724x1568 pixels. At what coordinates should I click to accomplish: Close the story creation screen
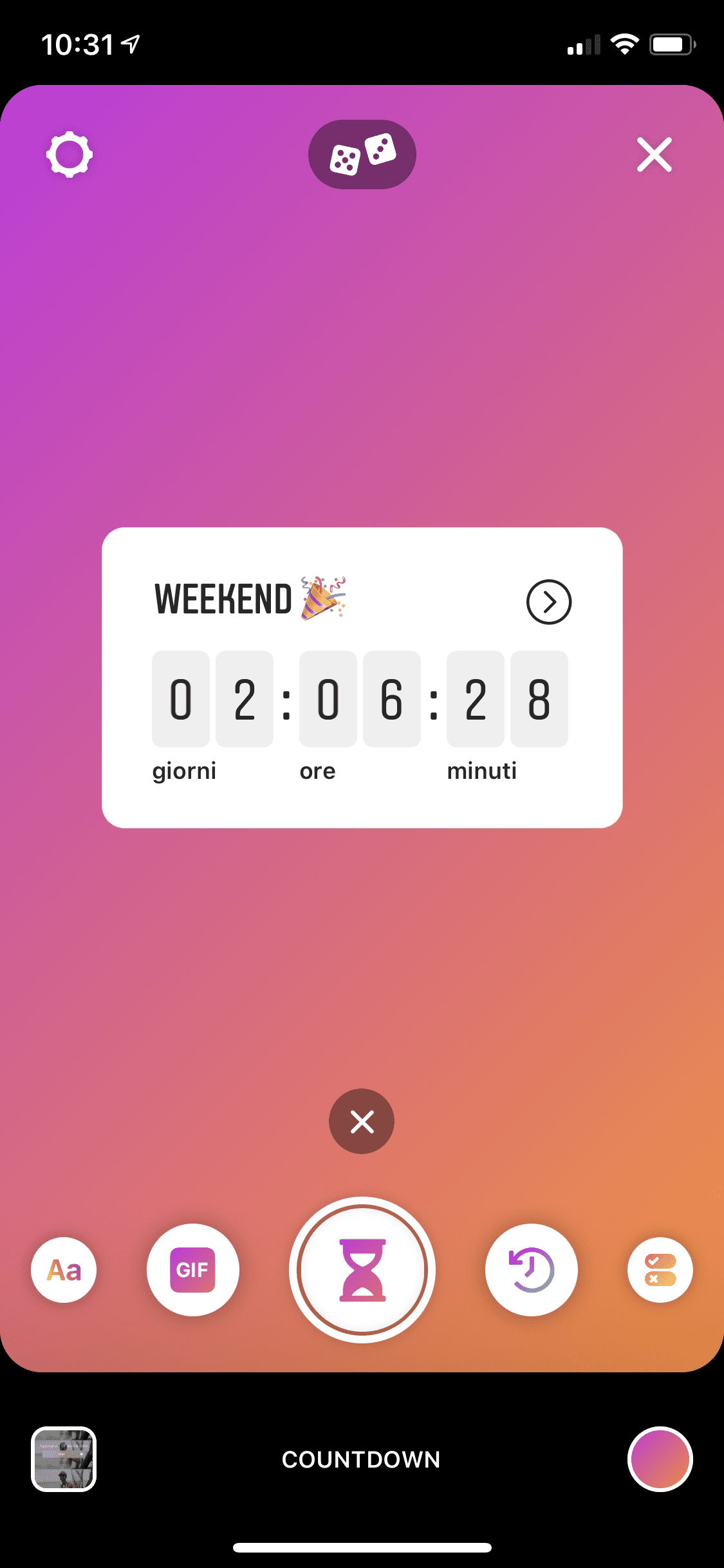(654, 154)
